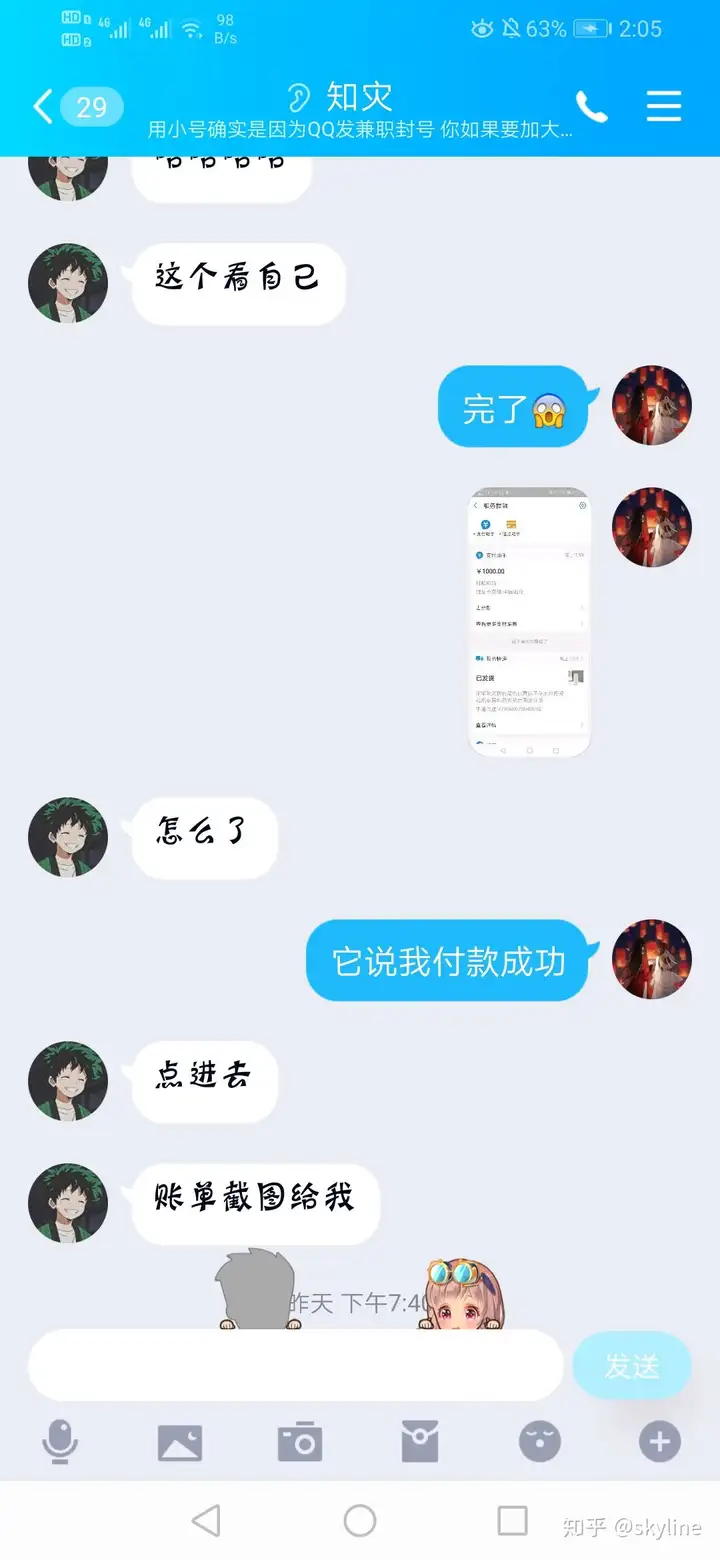Open more options with the plus icon
The image size is (720, 1560).
pyautogui.click(x=660, y=1442)
